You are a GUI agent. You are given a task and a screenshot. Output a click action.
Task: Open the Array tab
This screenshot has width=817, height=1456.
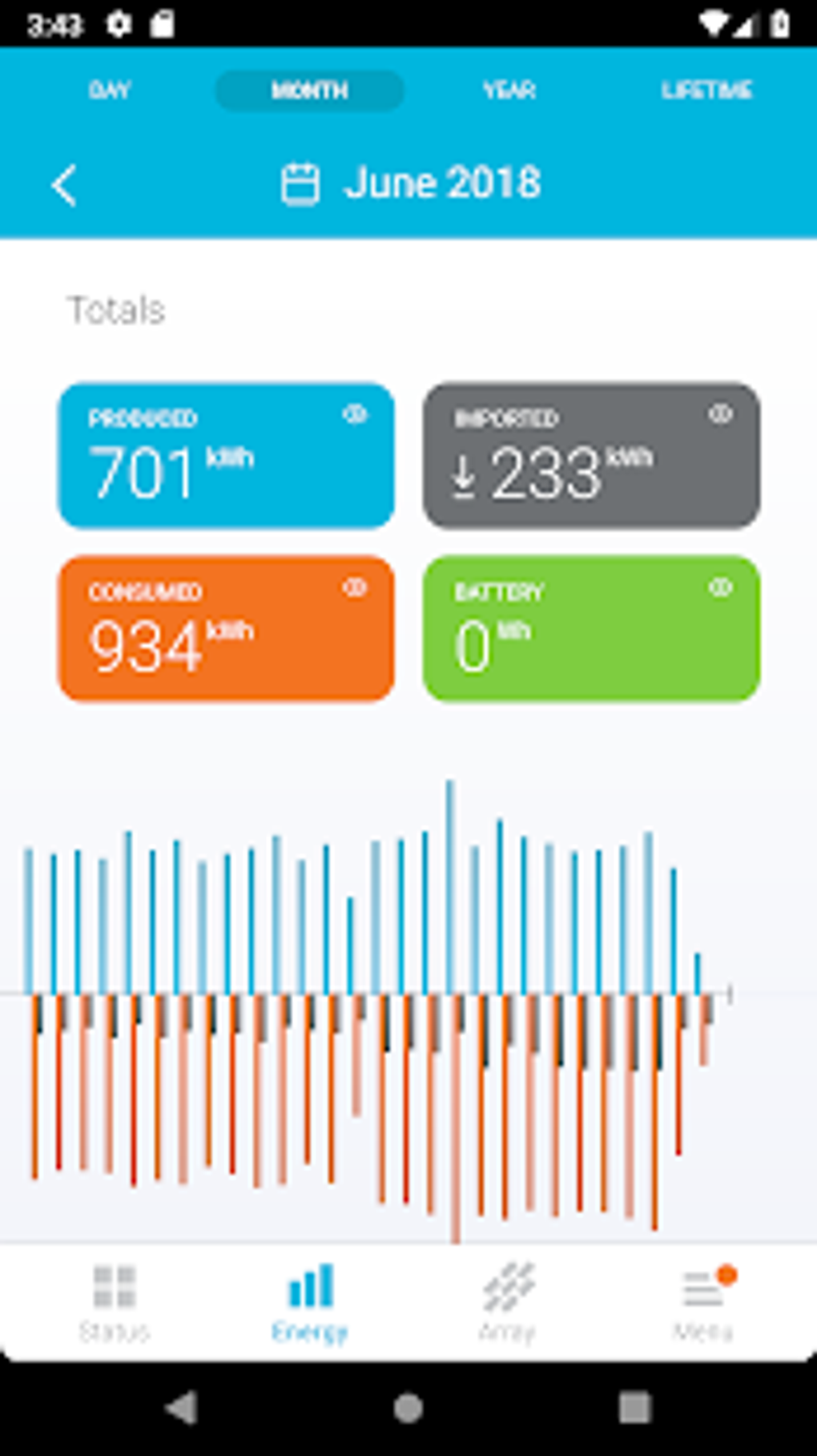coord(507,1301)
